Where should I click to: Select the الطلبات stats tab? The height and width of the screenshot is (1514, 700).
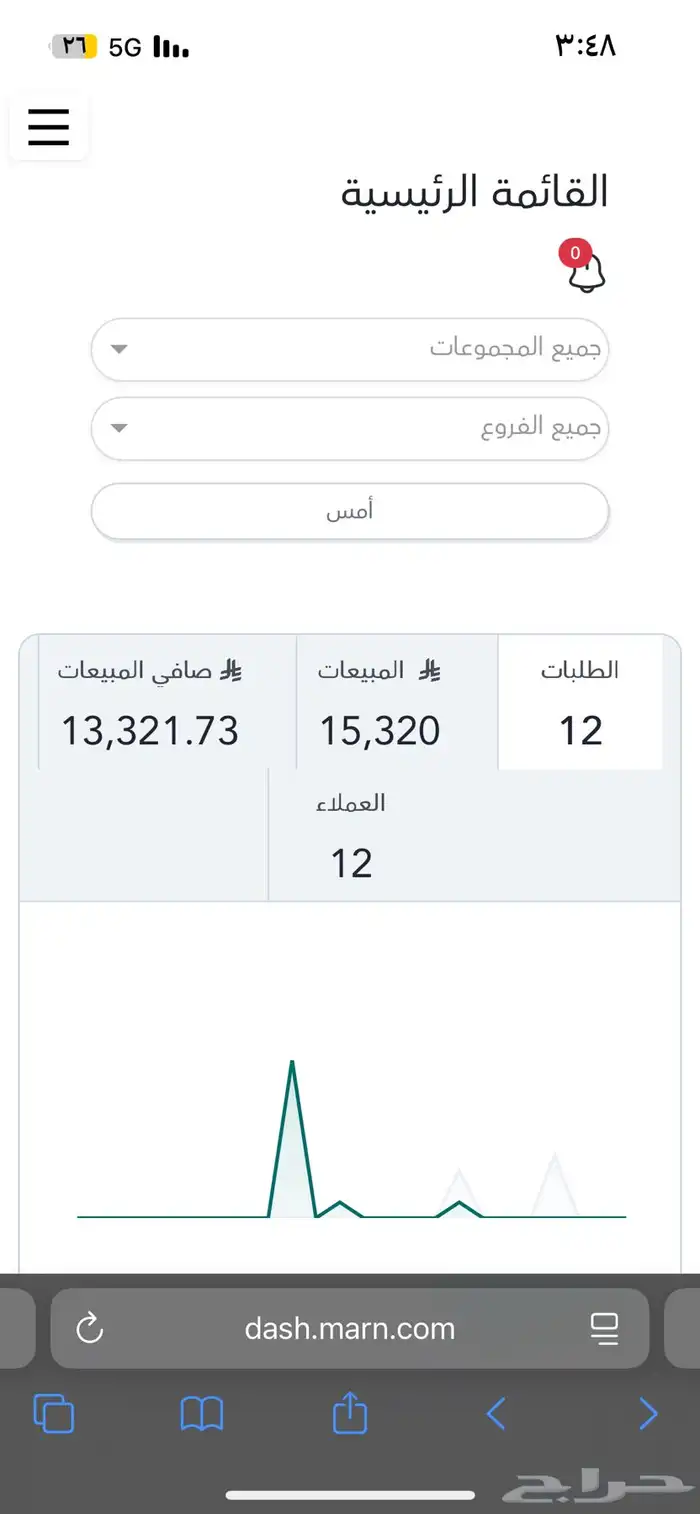click(580, 703)
